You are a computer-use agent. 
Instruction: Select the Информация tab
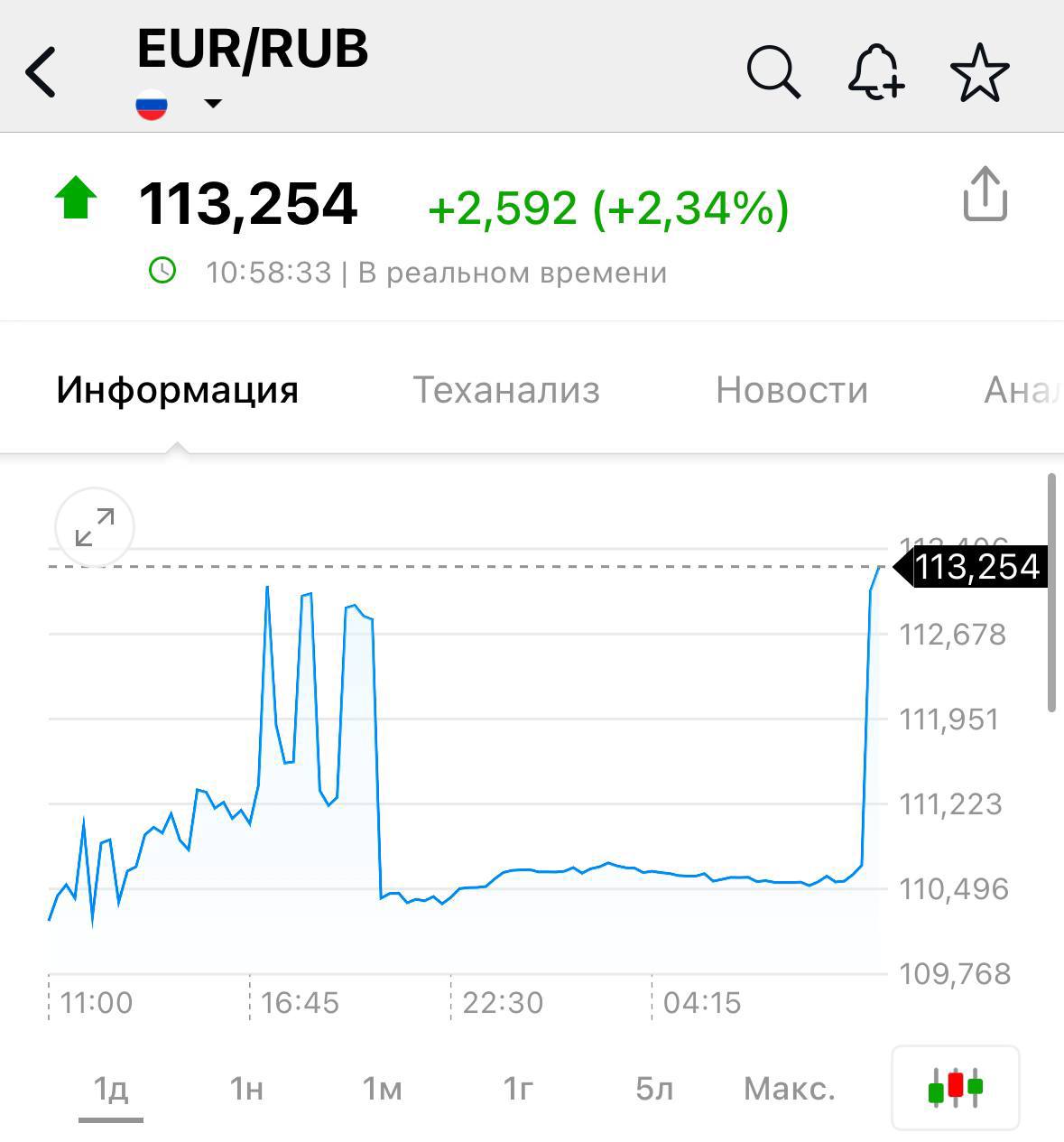pyautogui.click(x=177, y=390)
